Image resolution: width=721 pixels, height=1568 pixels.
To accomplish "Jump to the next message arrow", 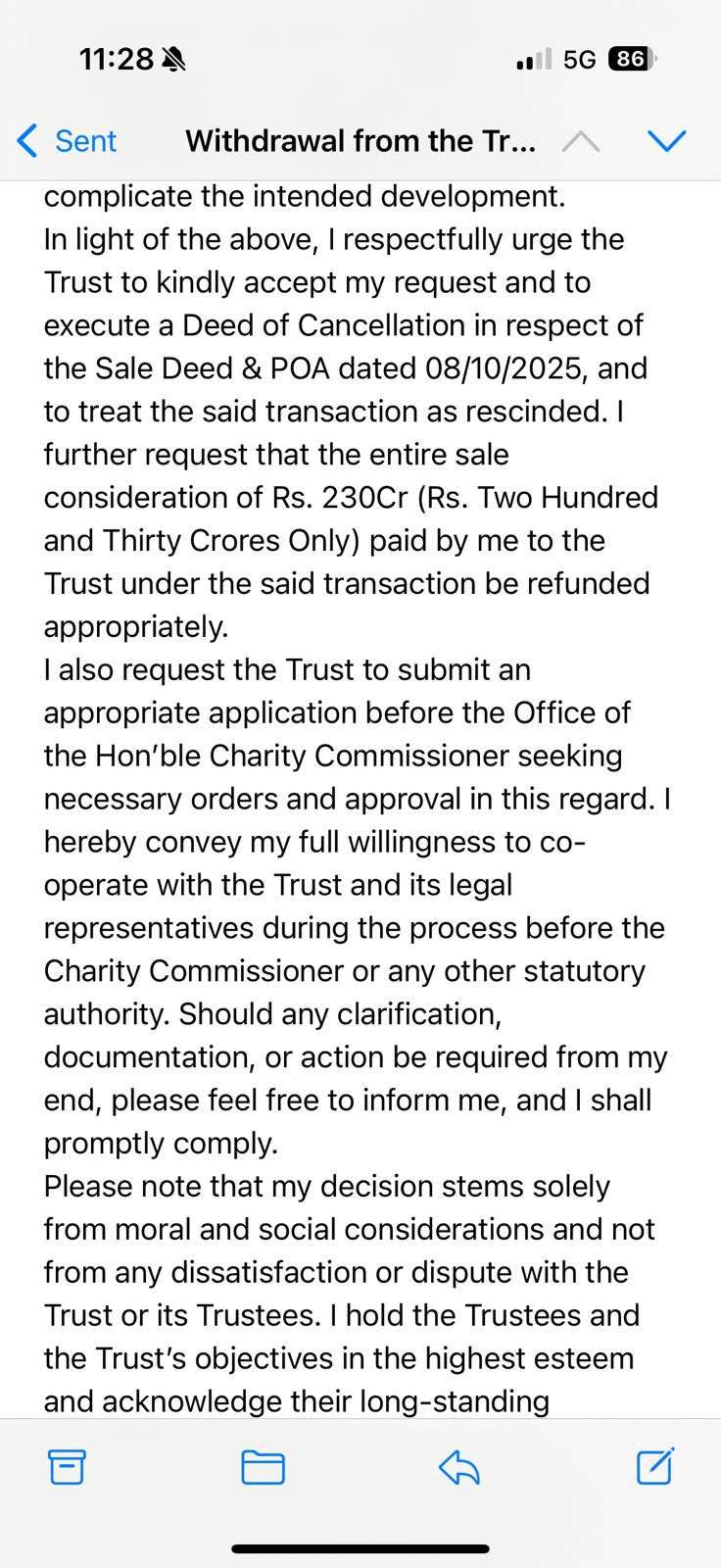I will tap(667, 141).
